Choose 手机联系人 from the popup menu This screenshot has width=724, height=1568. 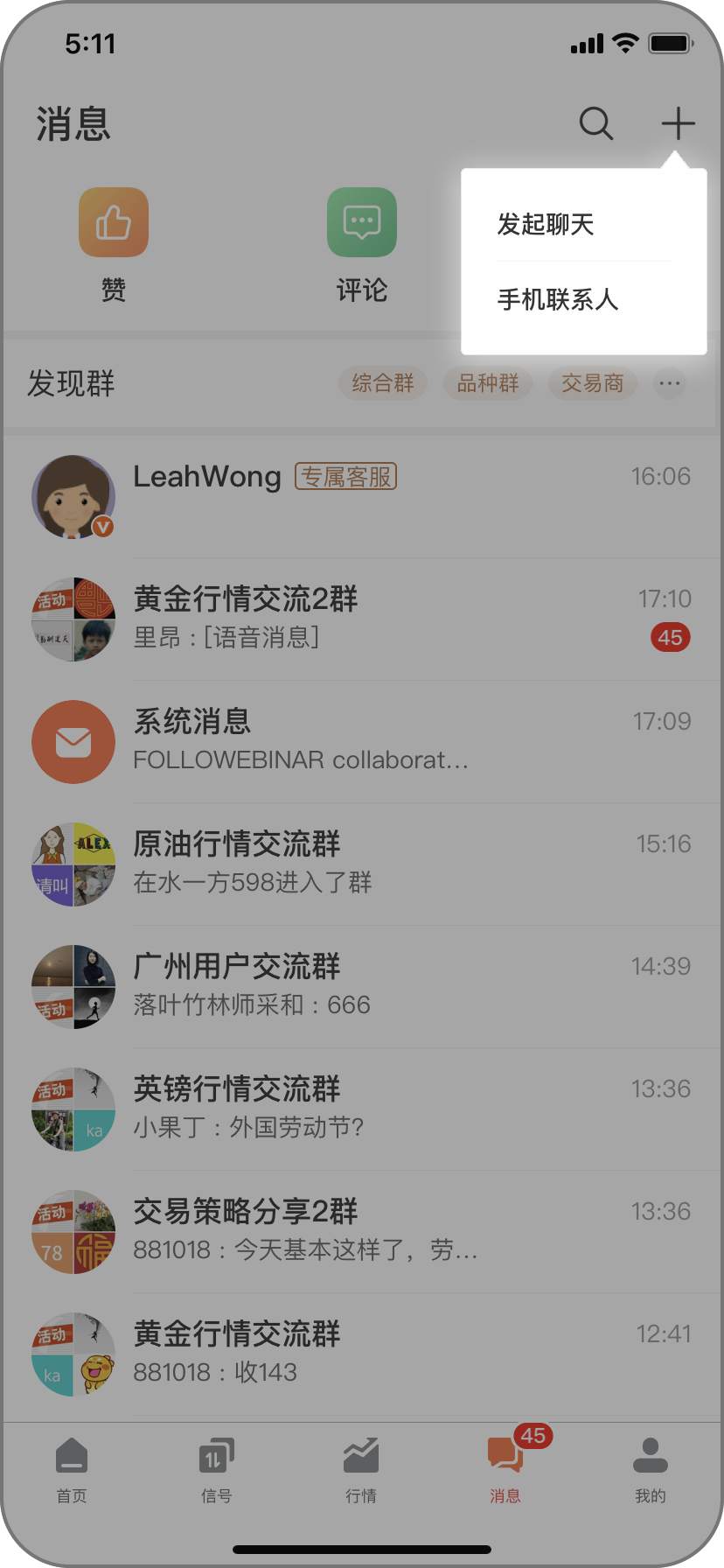click(x=558, y=300)
